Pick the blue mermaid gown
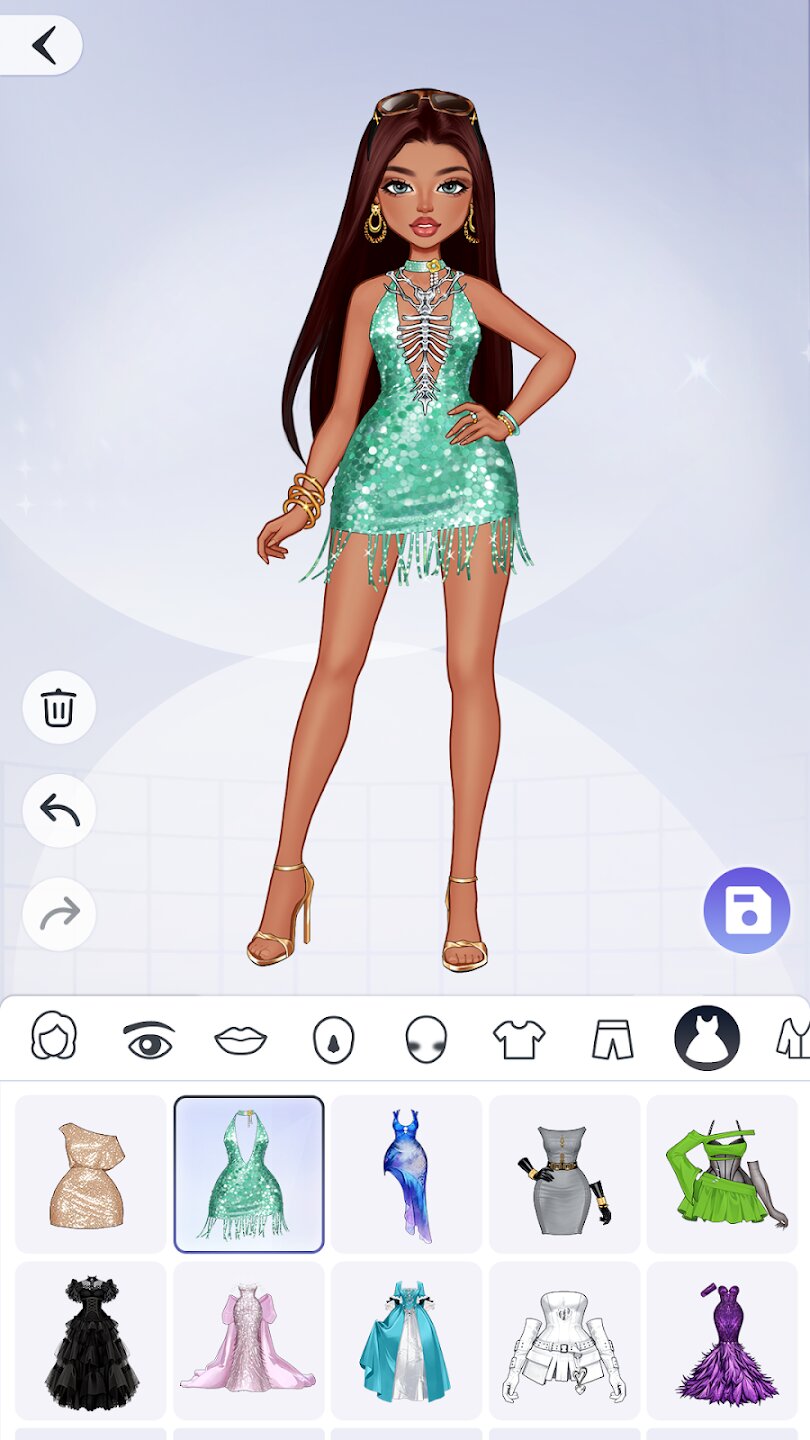Viewport: 810px width, 1440px height. coord(406,1174)
